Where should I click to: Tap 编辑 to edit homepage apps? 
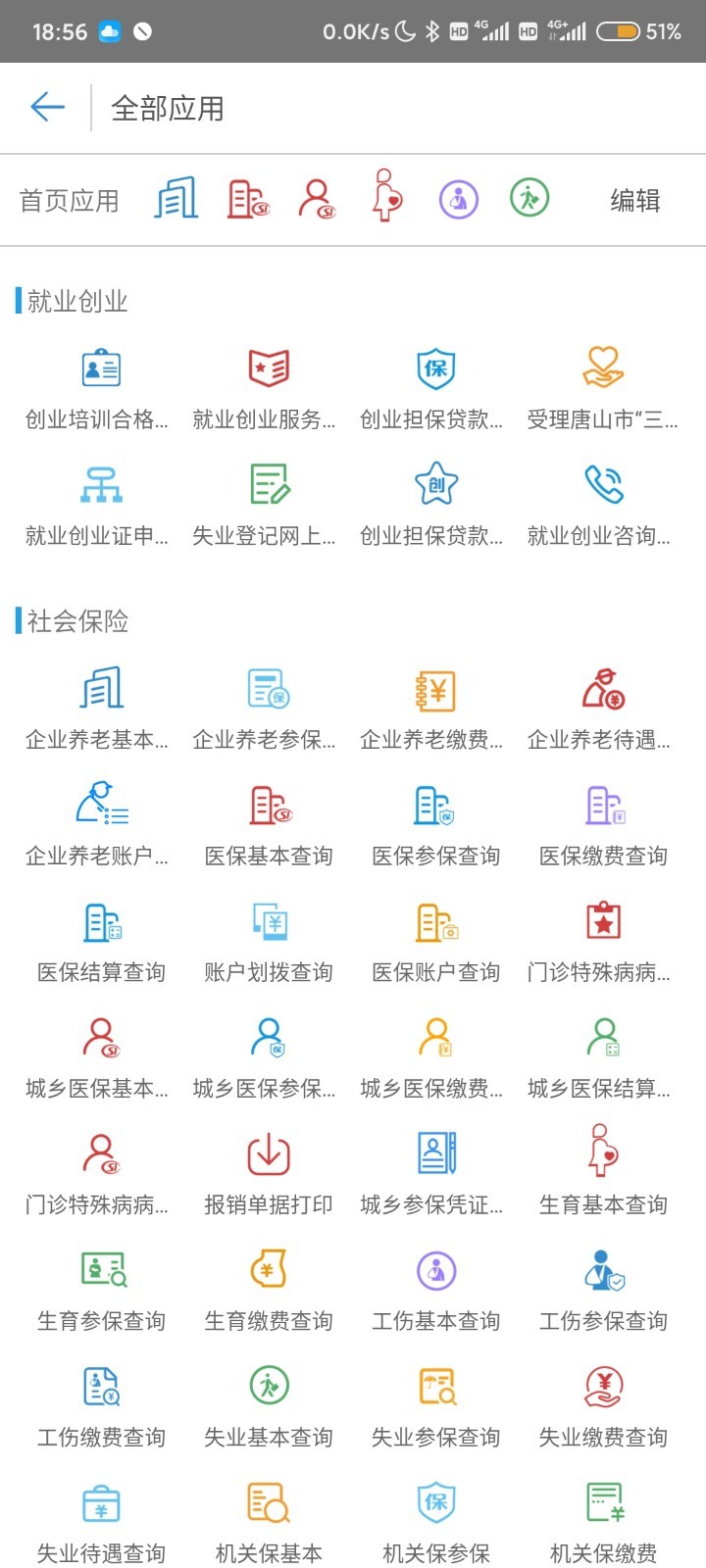pos(634,201)
